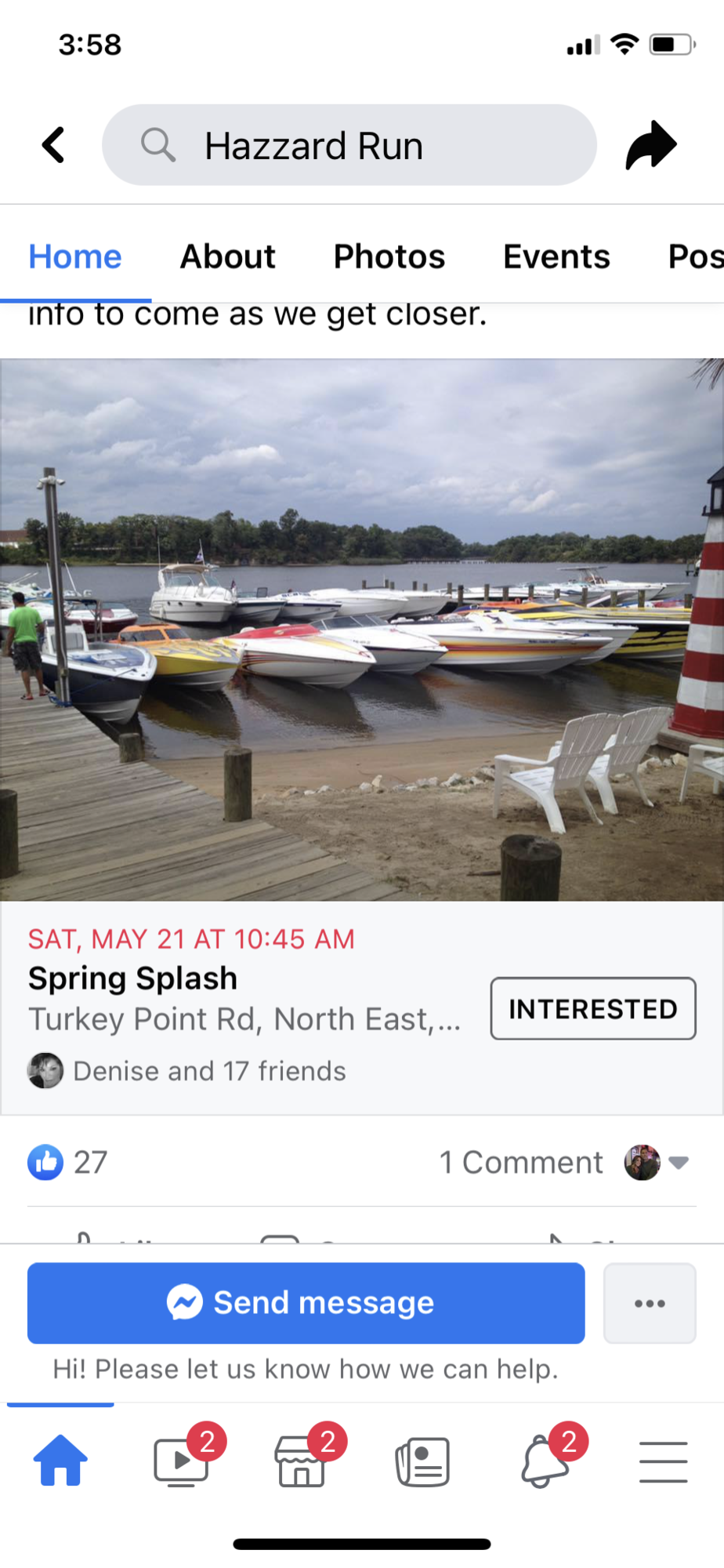Open the notifications bell
724x1568 pixels.
pos(544,1461)
